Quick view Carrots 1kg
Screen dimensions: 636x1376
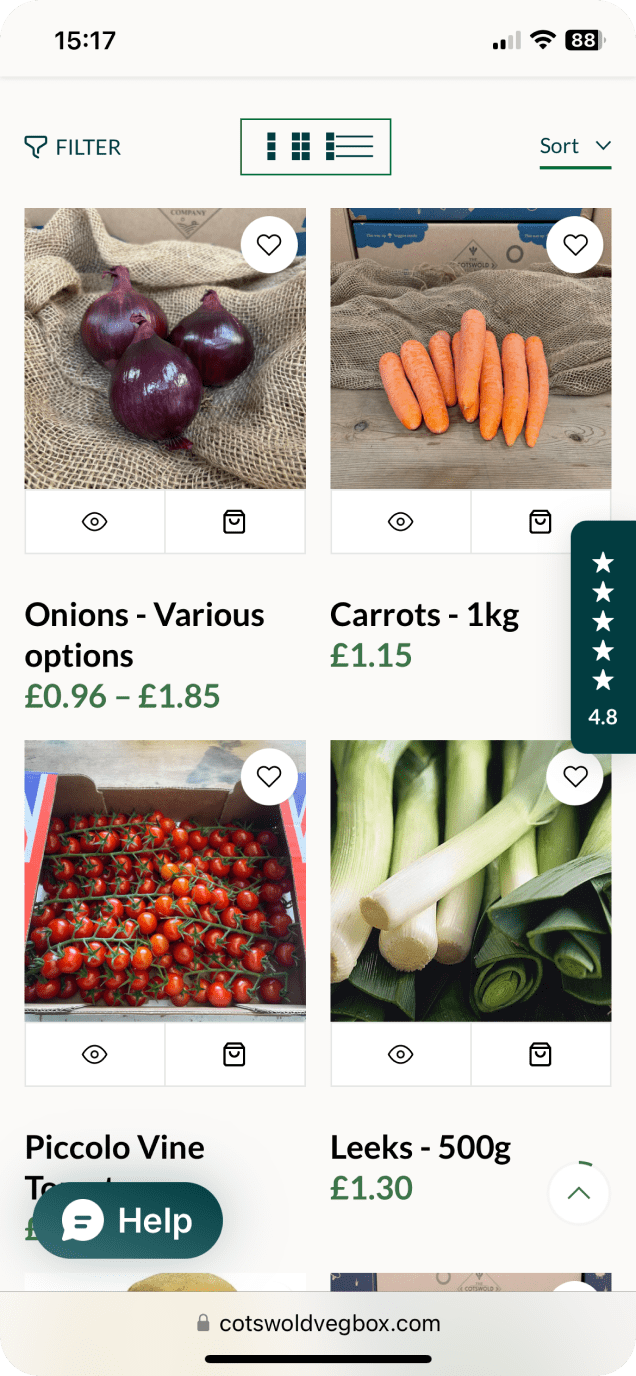coord(401,522)
